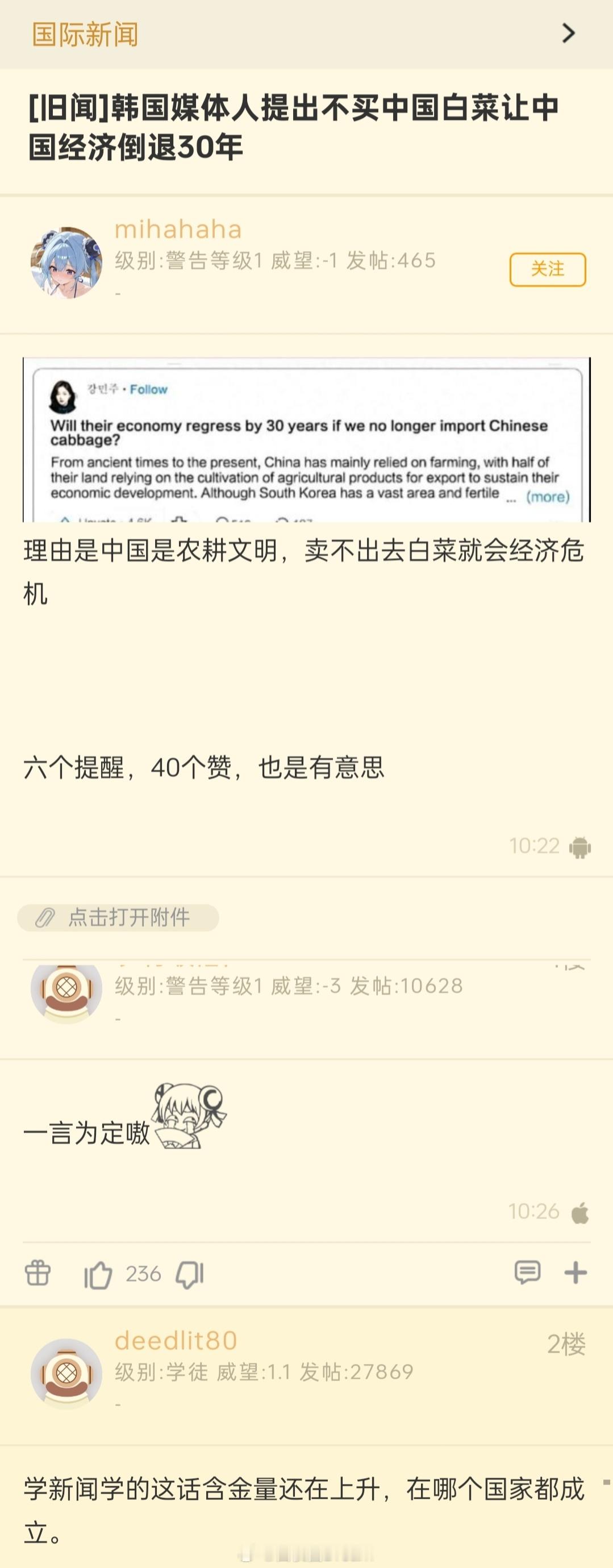Like the reply with 236 likes

[99, 1274]
